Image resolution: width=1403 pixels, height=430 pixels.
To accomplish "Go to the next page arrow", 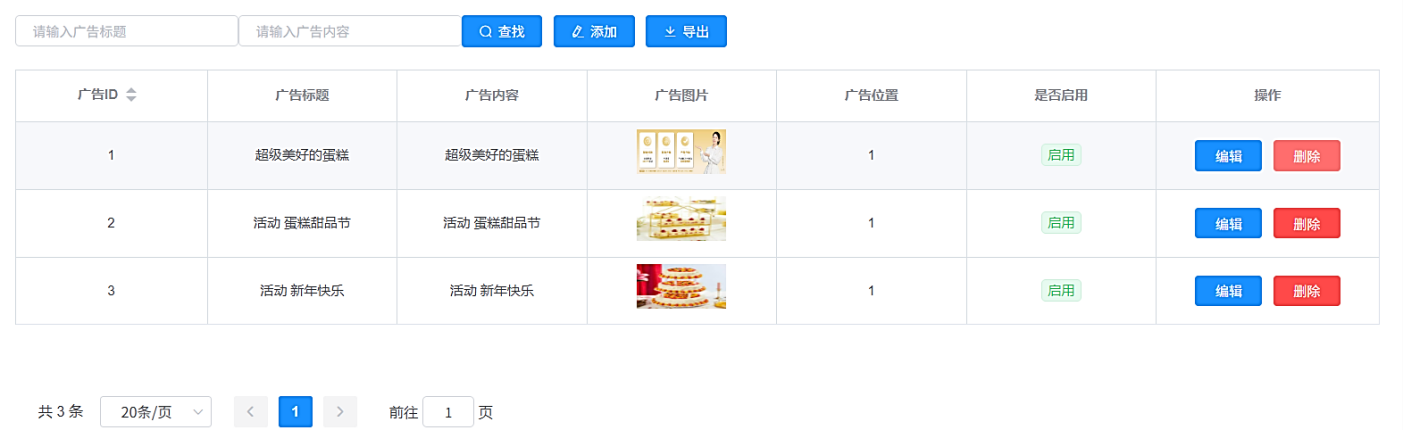I will pos(340,412).
